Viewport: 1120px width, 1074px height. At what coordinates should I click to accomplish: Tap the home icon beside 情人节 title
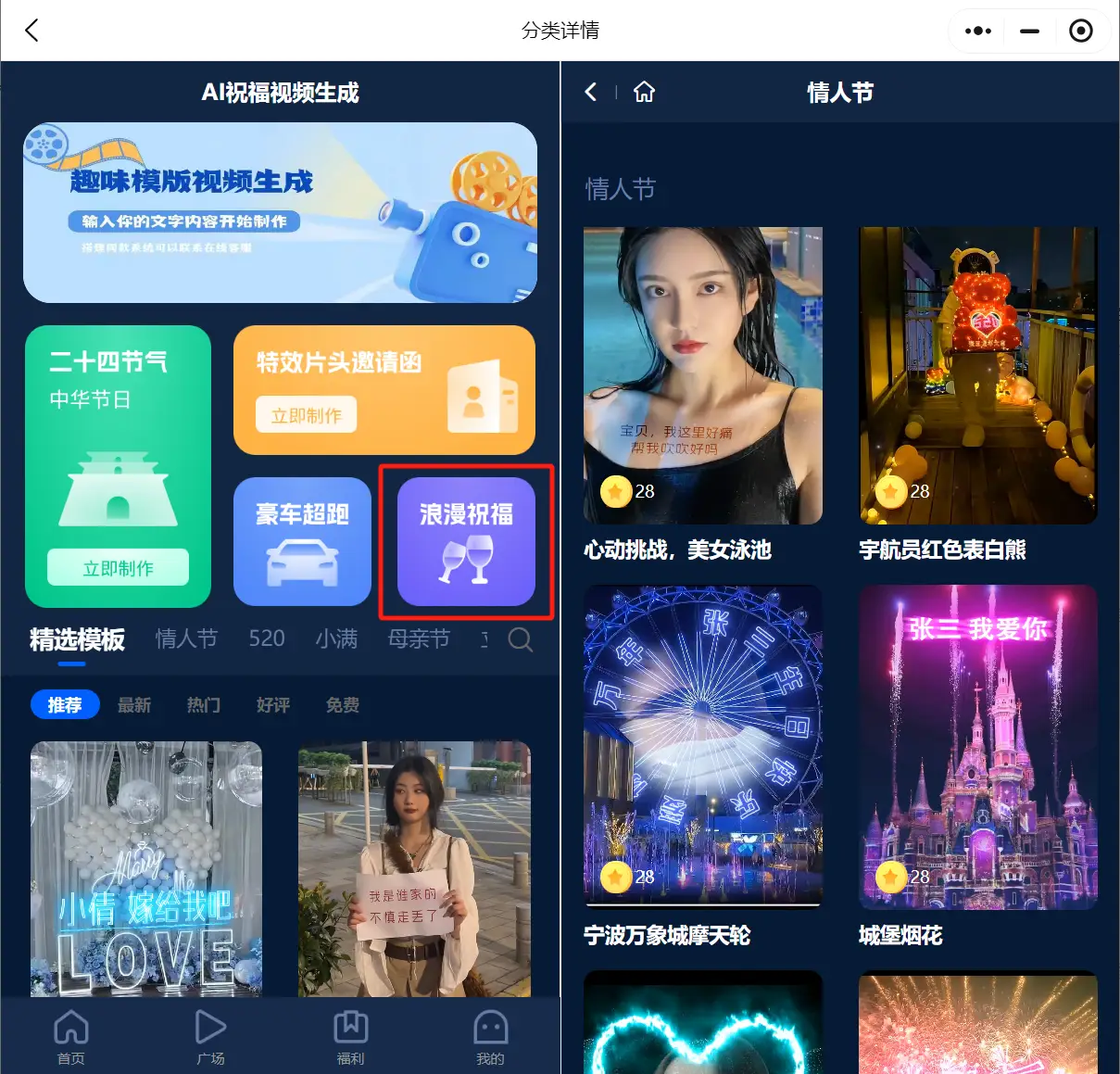[x=644, y=92]
